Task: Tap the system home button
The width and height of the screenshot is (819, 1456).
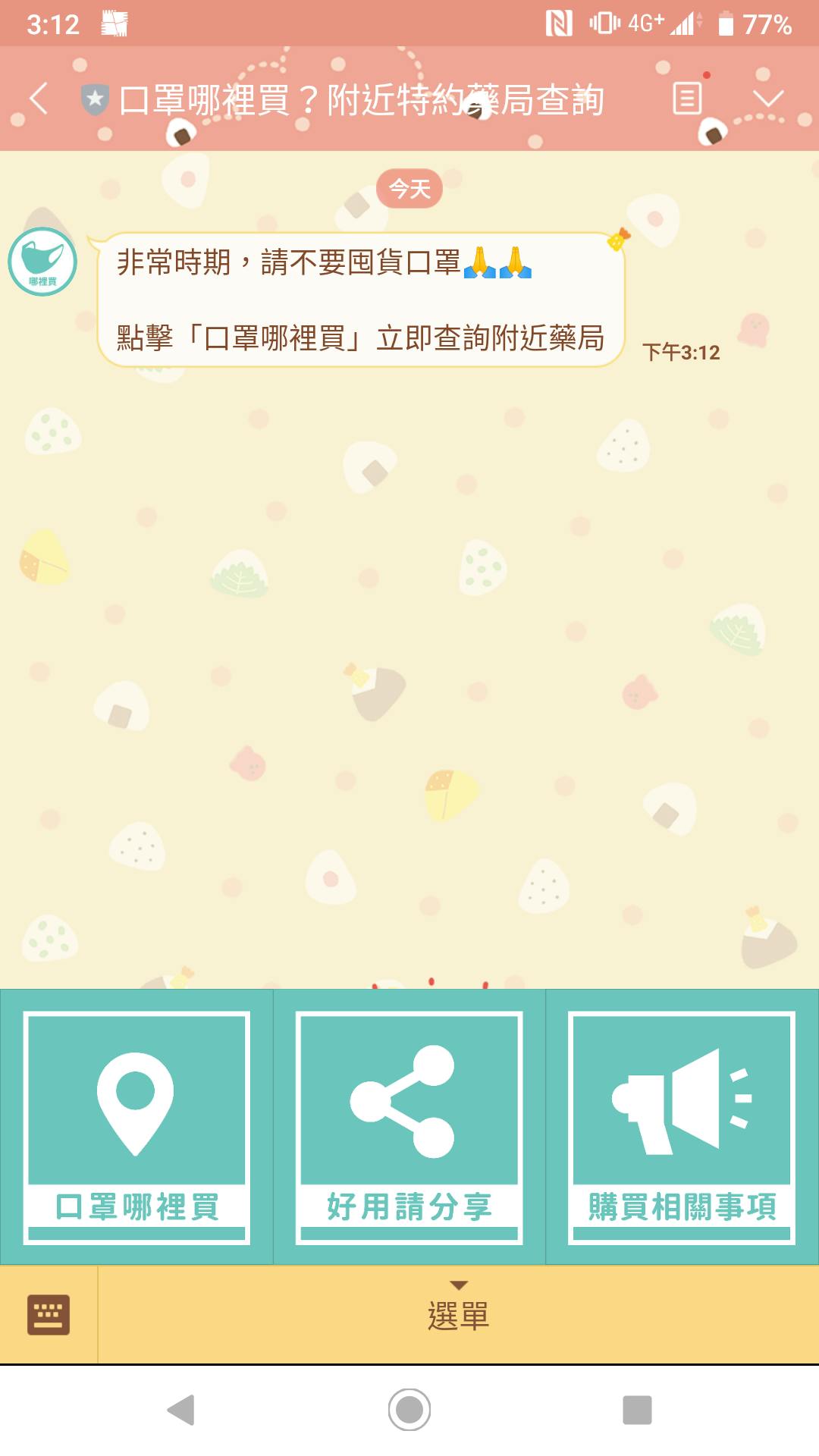Action: pos(409,1410)
